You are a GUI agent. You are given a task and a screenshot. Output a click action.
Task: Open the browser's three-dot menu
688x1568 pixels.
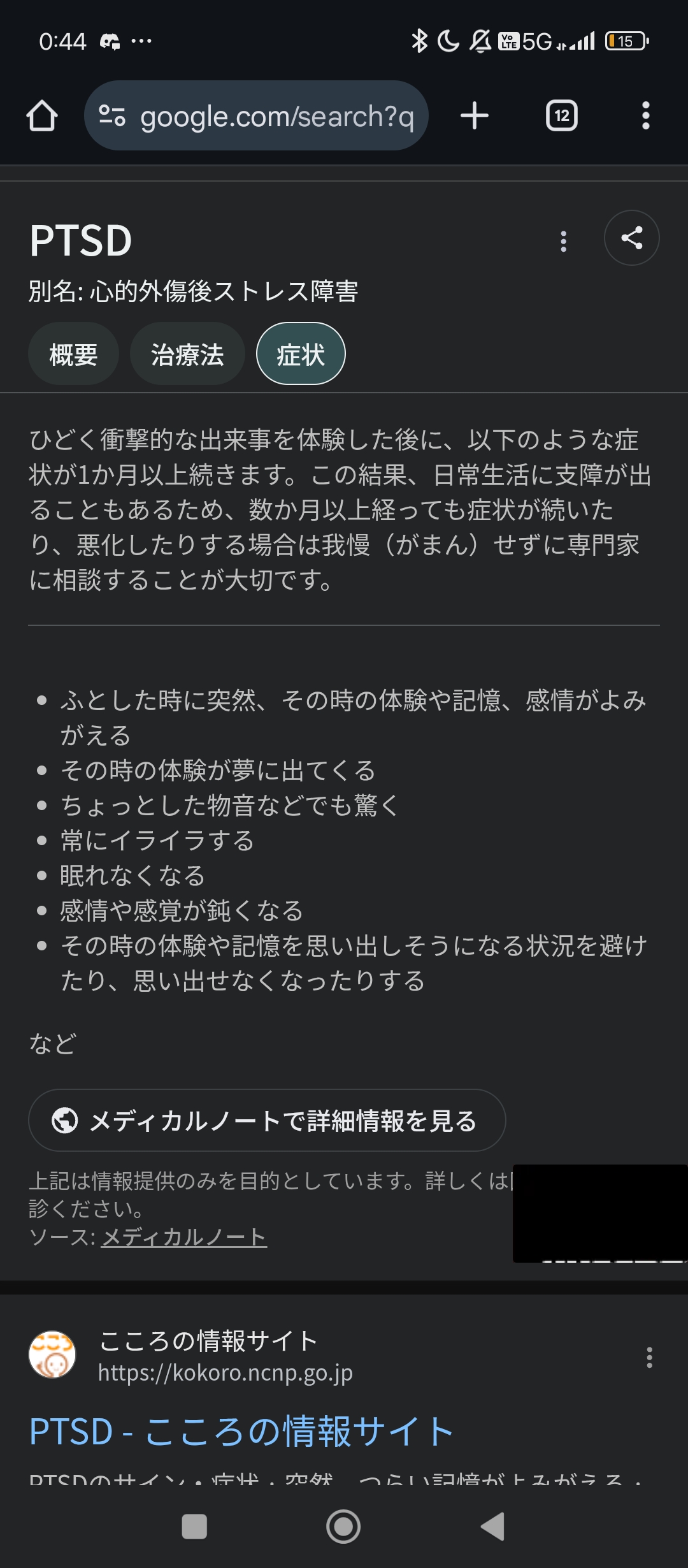[645, 116]
